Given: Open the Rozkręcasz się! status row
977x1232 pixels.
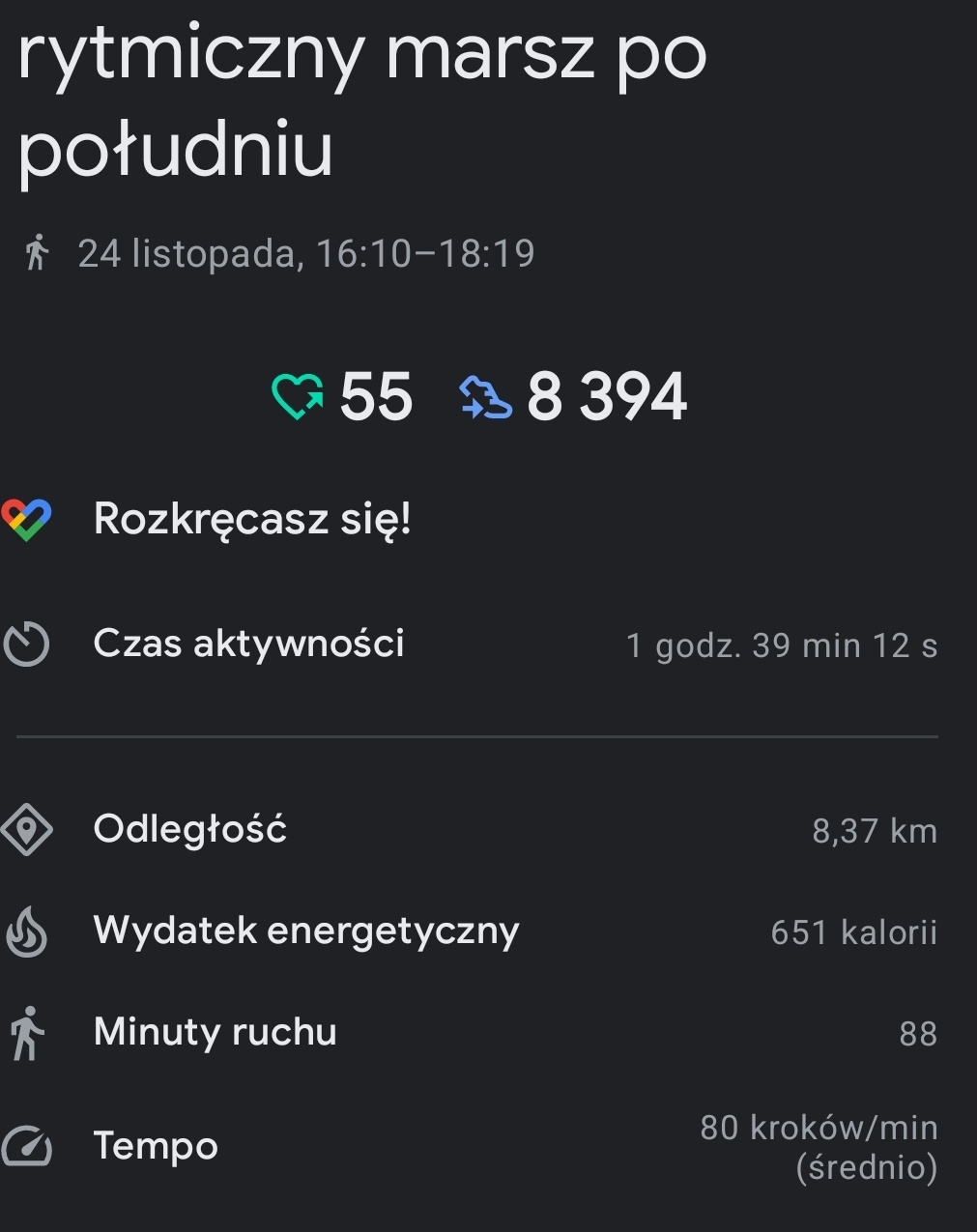Looking at the screenshot, I should coord(252,519).
